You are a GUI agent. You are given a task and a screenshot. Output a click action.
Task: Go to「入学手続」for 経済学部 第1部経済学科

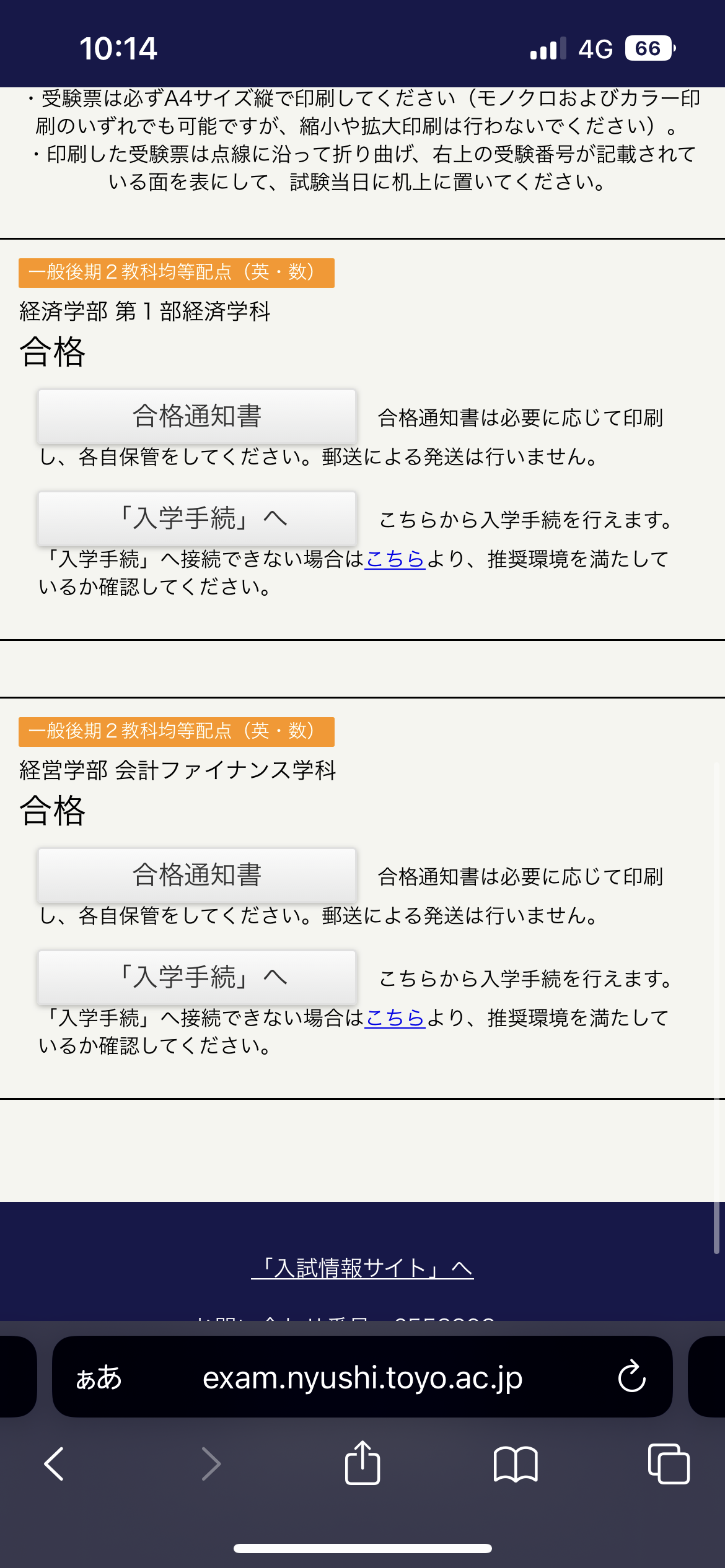click(197, 518)
